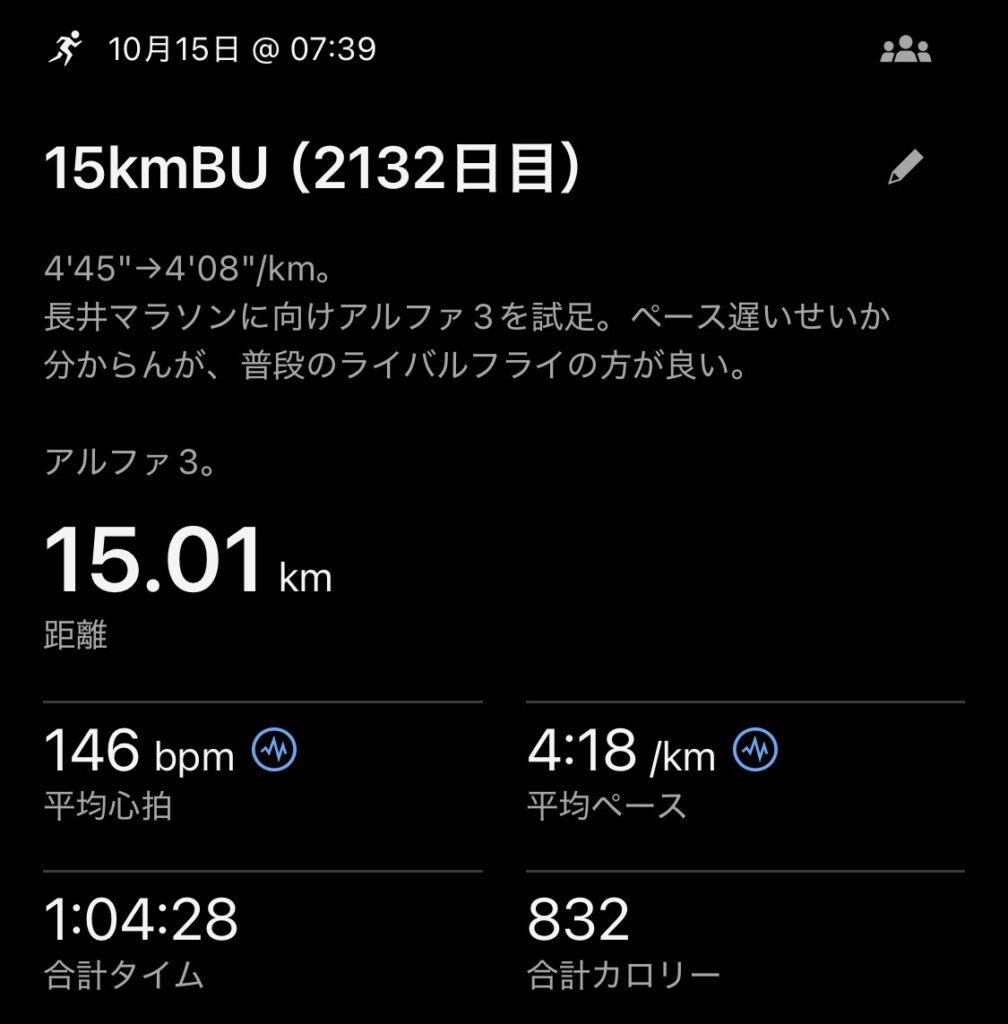Open the activity privacy audience icon

click(905, 50)
